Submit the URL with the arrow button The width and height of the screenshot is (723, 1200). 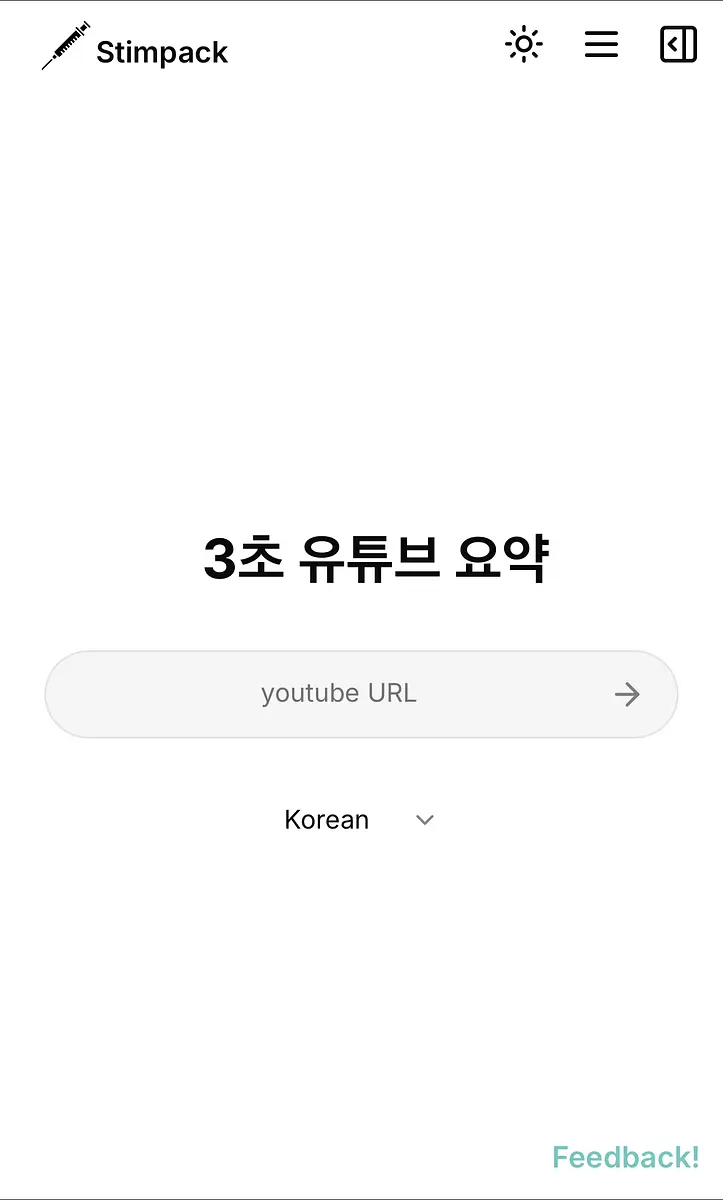click(627, 694)
